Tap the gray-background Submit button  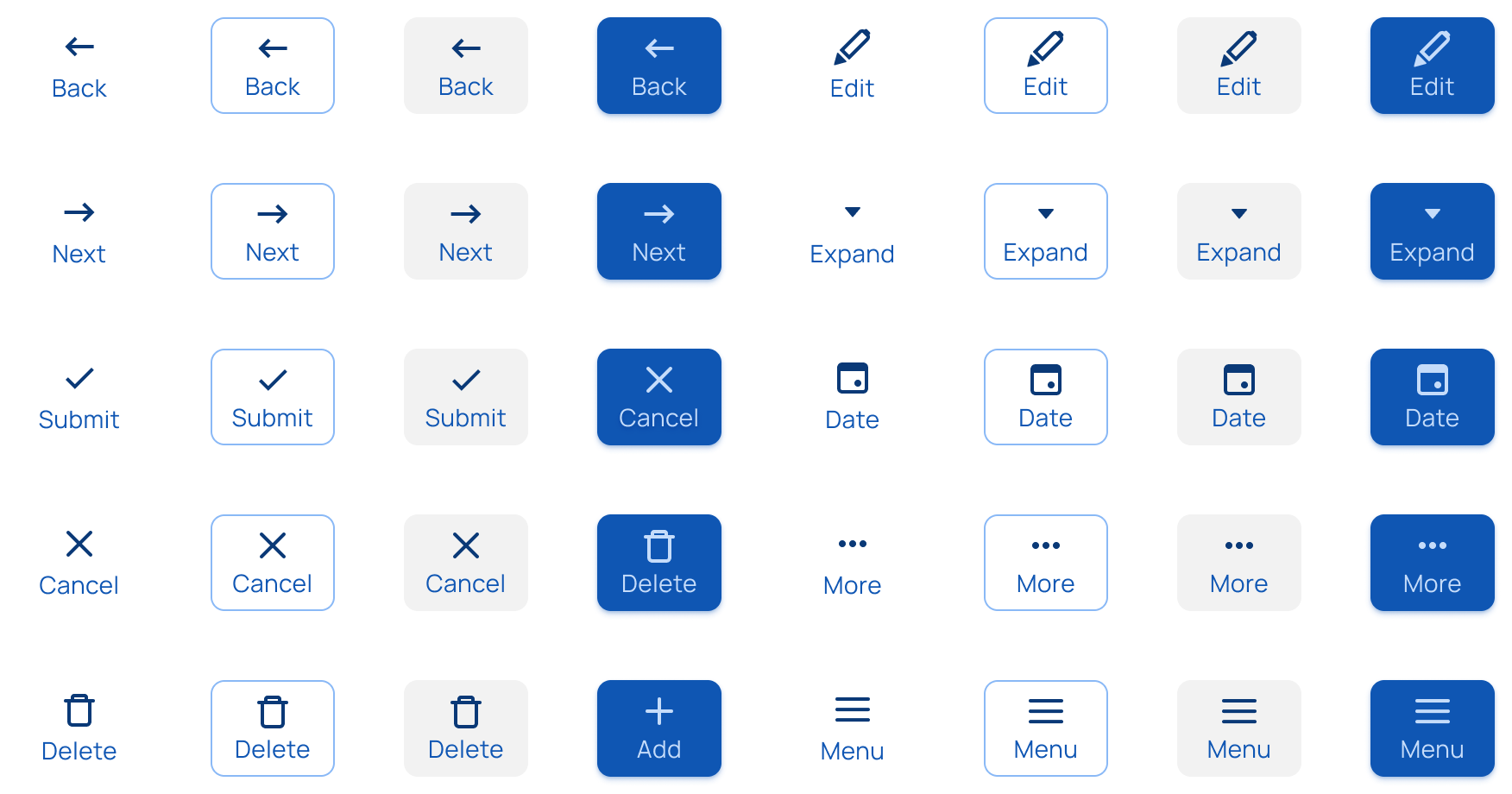(x=465, y=397)
